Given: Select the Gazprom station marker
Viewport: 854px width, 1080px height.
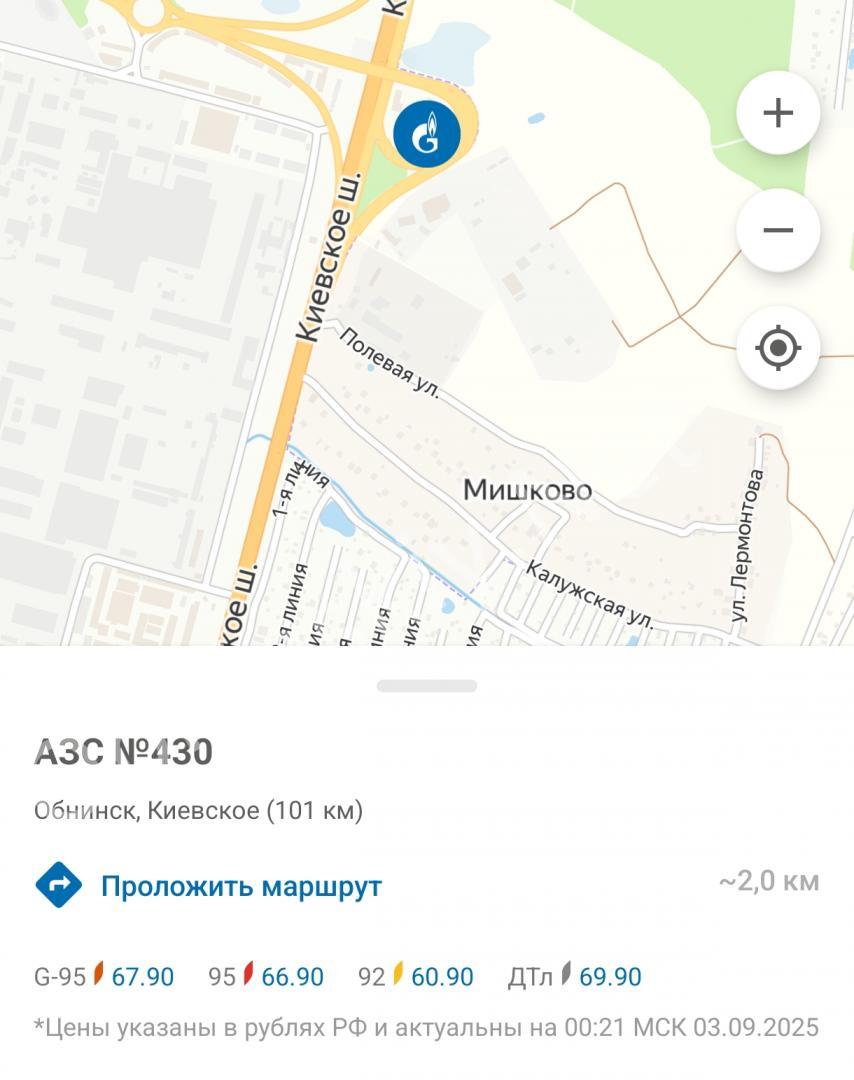Looking at the screenshot, I should click(427, 135).
